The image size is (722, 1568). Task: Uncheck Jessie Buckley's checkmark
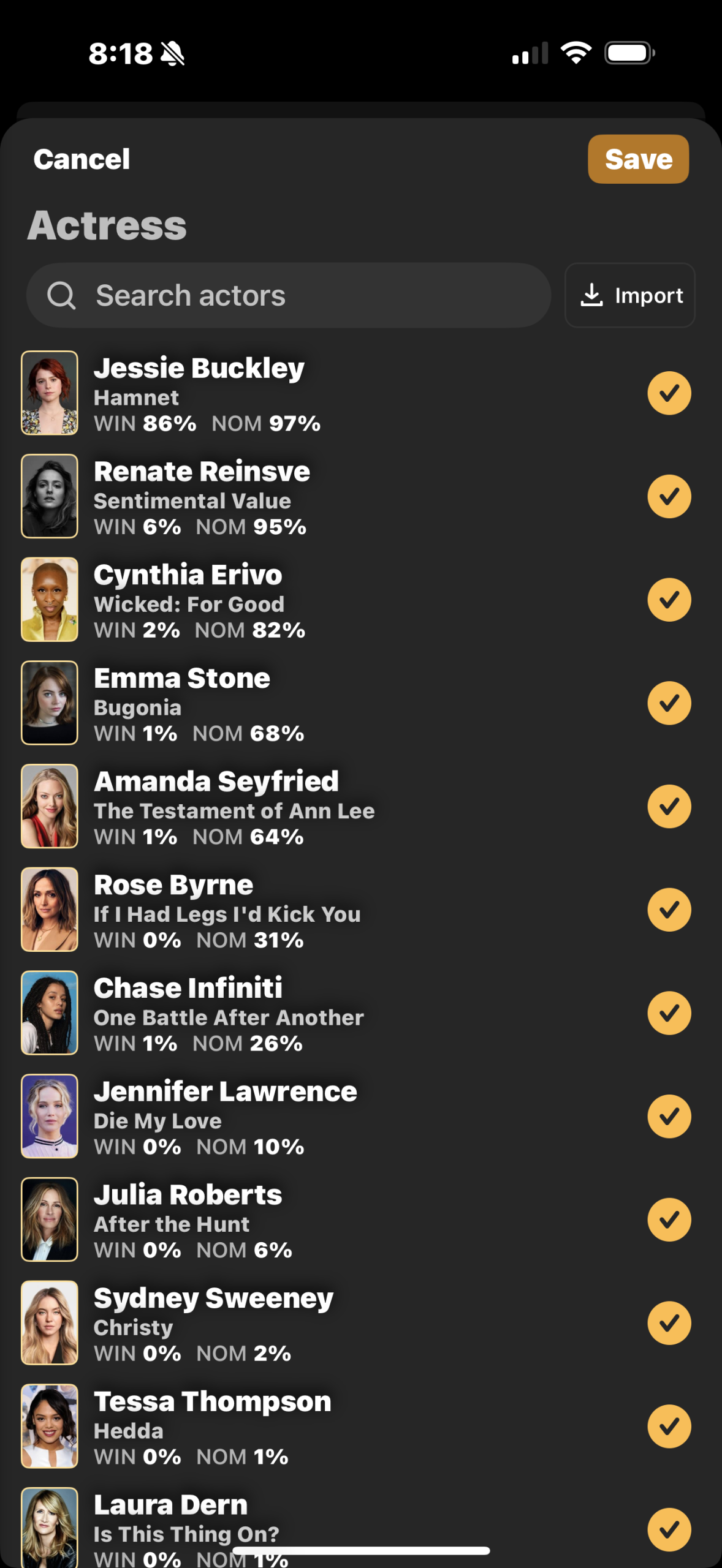click(669, 393)
